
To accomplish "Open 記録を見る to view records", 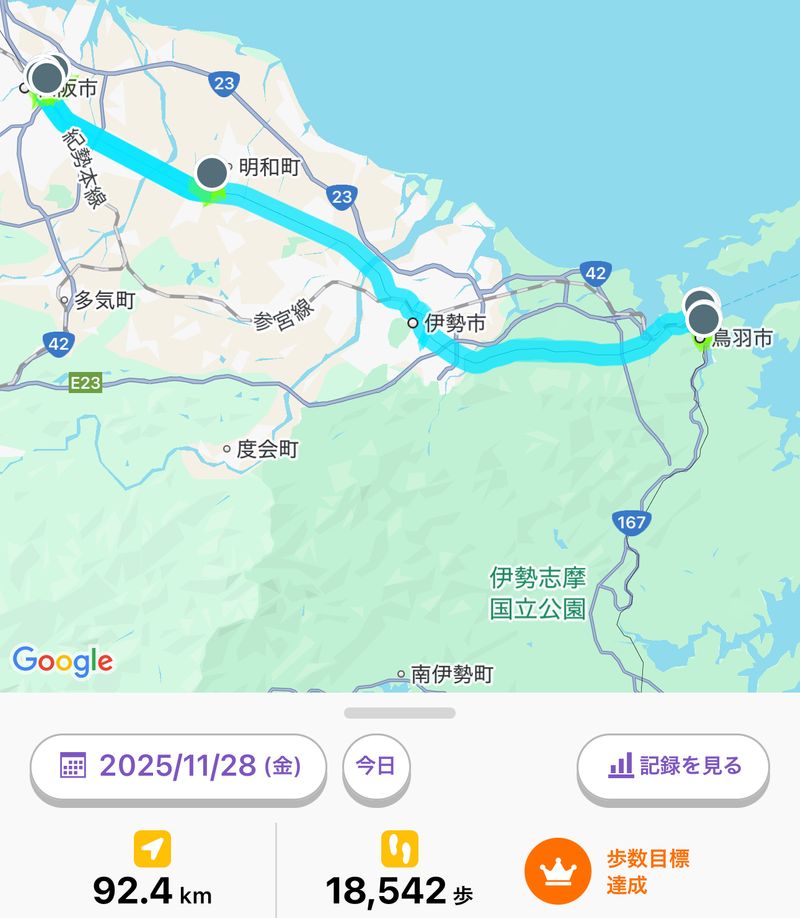I will (674, 767).
